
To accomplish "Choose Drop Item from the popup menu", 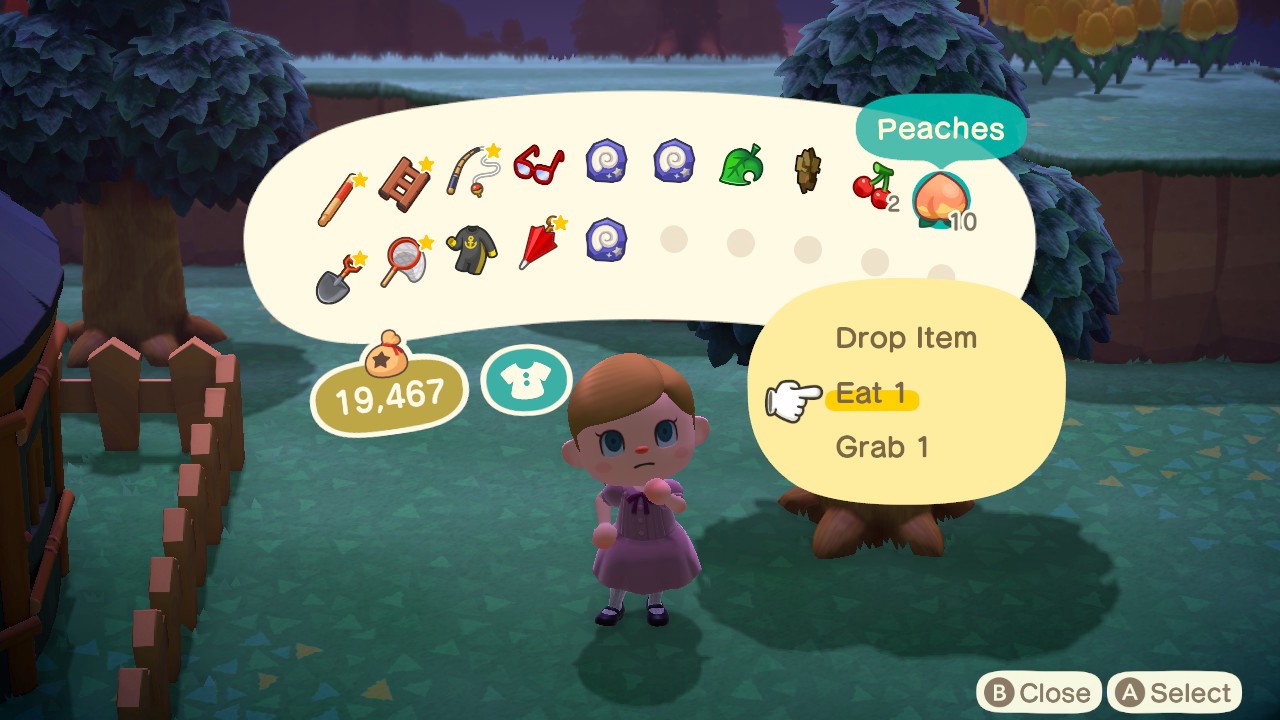I will (x=905, y=338).
